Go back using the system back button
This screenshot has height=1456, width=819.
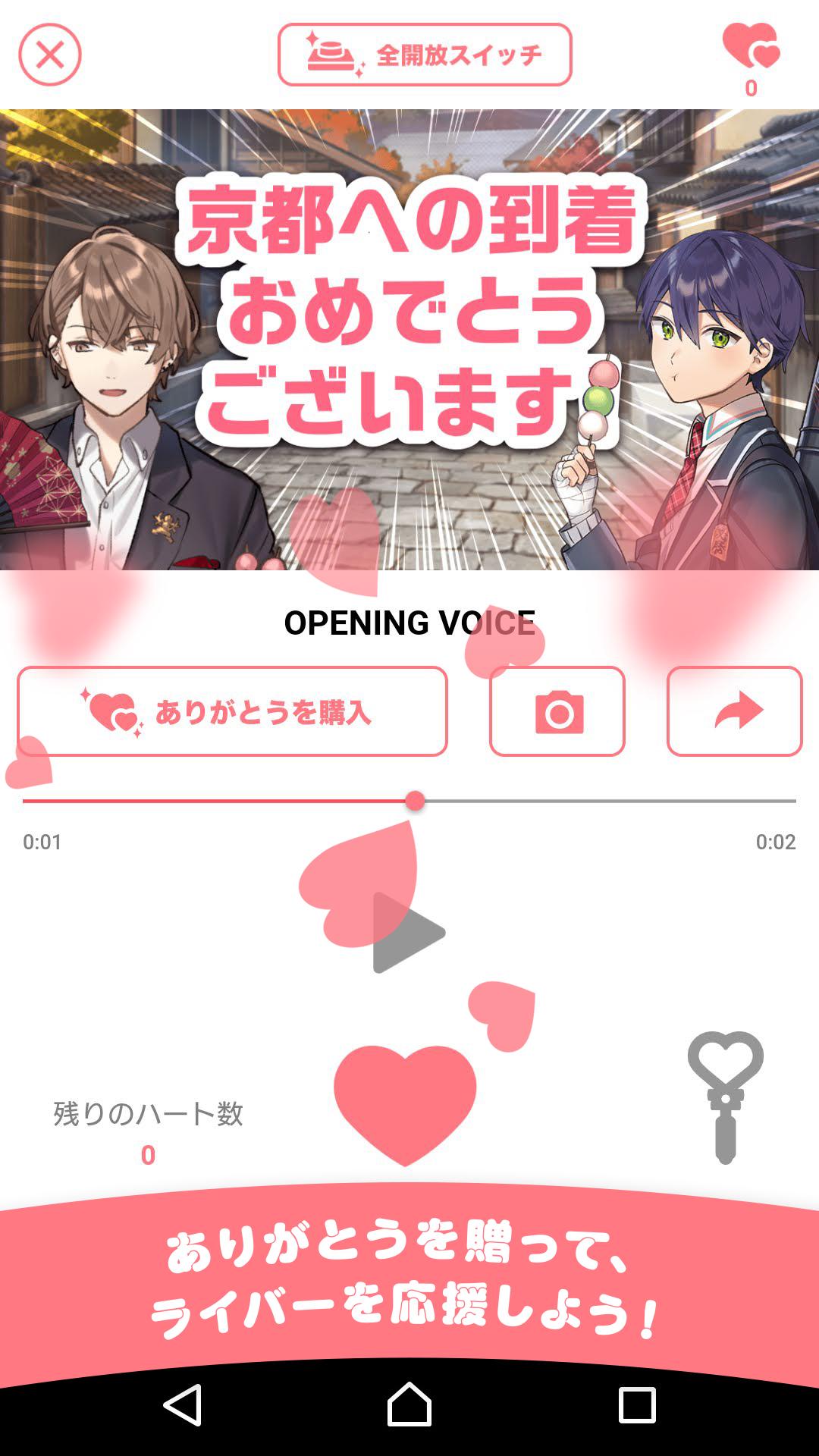pyautogui.click(x=183, y=1404)
